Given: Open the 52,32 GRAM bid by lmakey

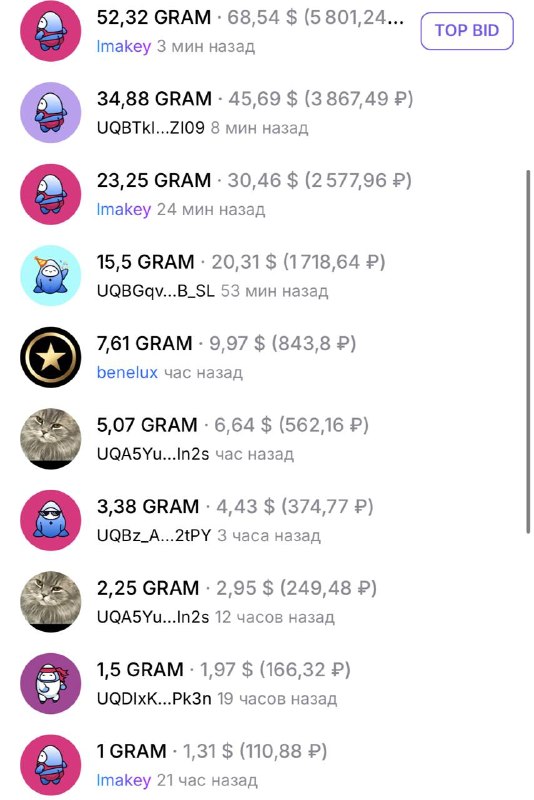Looking at the screenshot, I should pyautogui.click(x=267, y=31).
